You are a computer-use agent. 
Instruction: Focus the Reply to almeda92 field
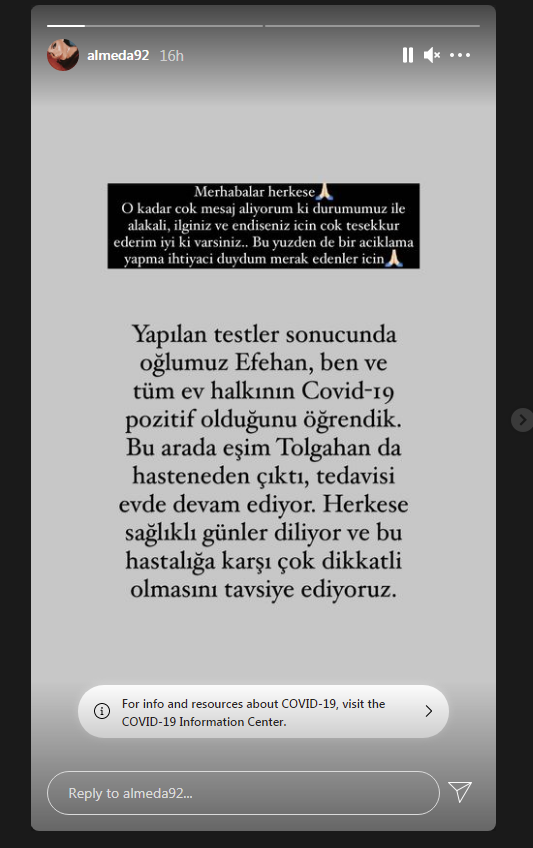pos(243,793)
